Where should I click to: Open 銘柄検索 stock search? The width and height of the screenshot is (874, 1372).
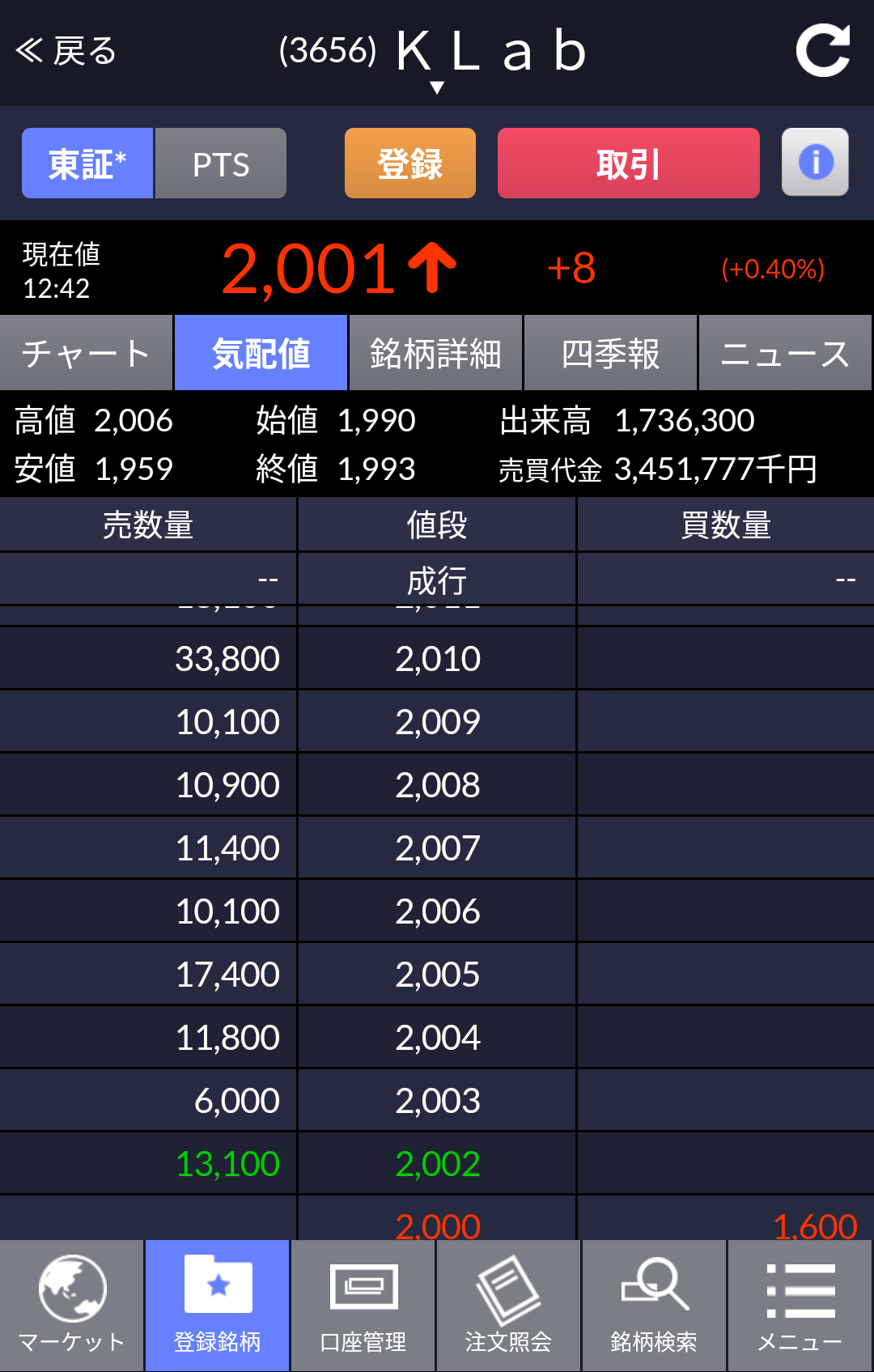point(654,1305)
